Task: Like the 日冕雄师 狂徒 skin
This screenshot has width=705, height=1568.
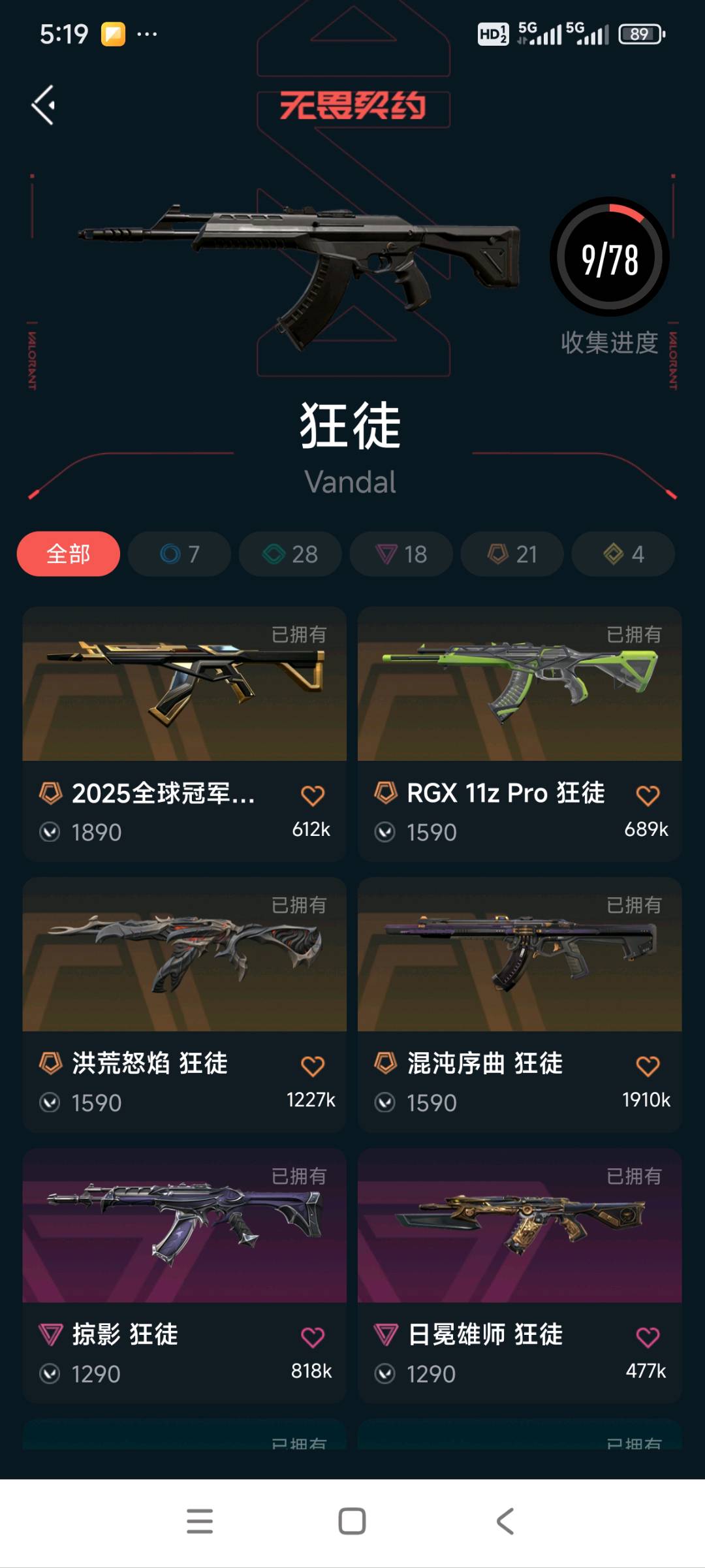Action: (648, 1337)
